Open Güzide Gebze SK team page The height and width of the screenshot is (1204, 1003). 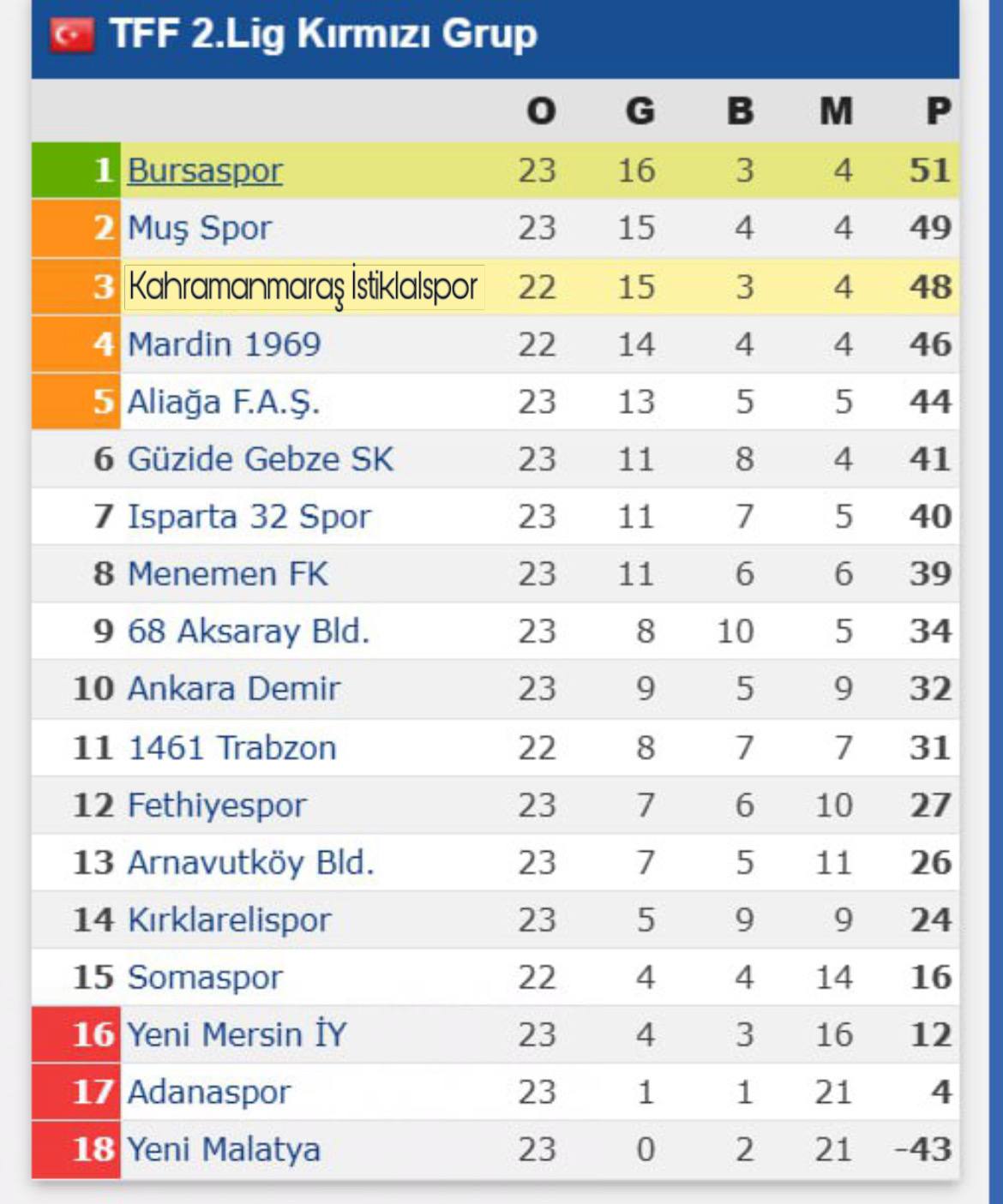[x=260, y=459]
